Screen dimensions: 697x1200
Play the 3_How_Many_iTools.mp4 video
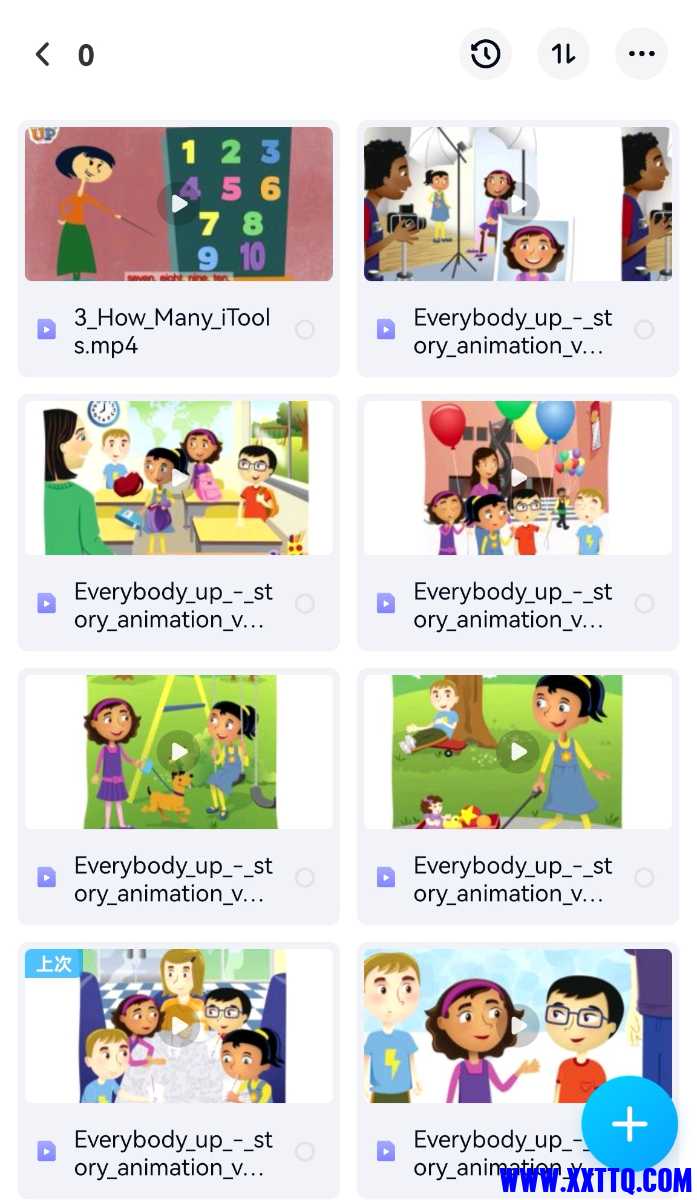(x=179, y=204)
